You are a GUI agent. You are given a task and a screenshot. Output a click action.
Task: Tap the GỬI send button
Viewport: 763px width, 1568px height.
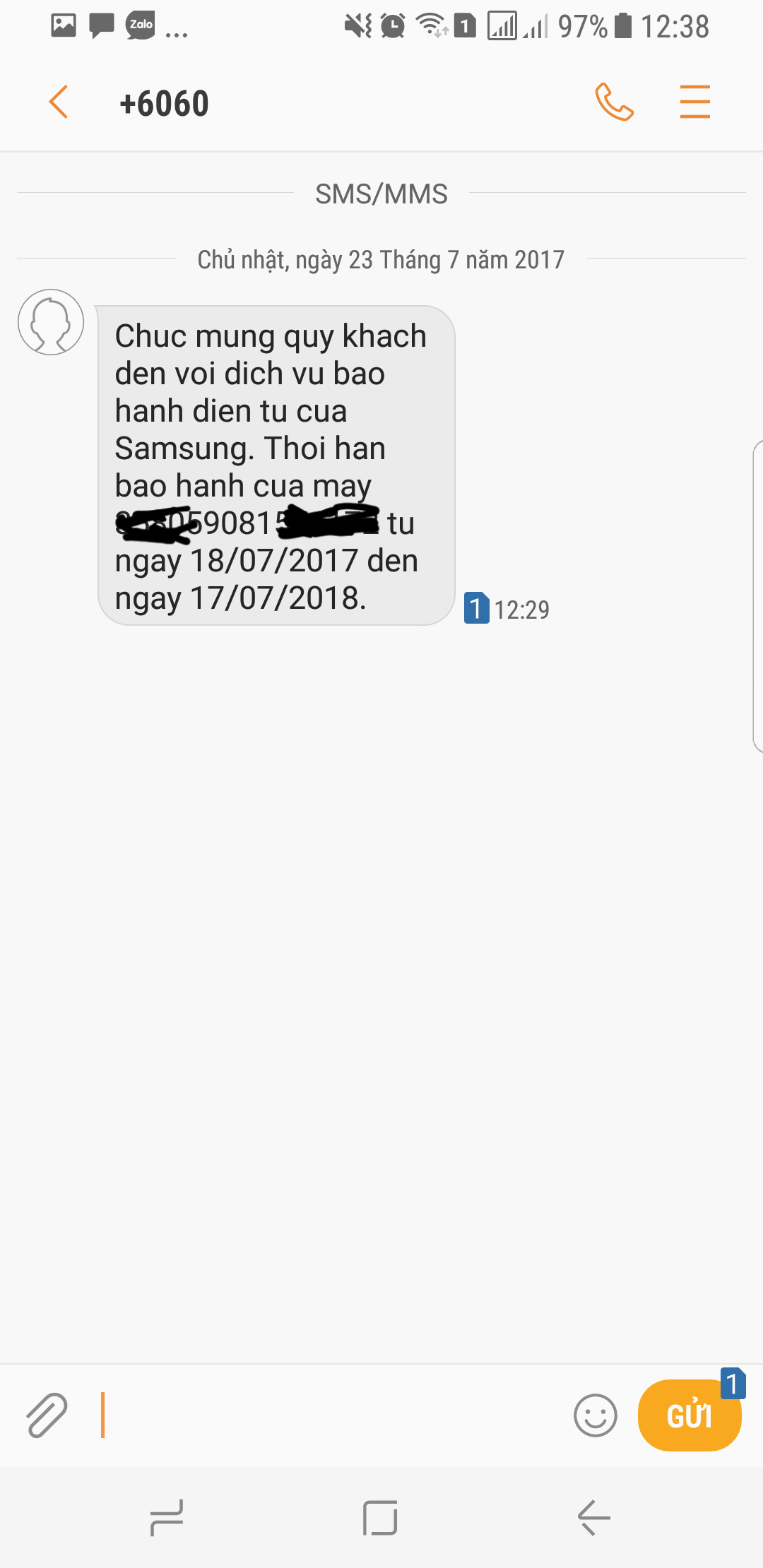[x=689, y=1416]
